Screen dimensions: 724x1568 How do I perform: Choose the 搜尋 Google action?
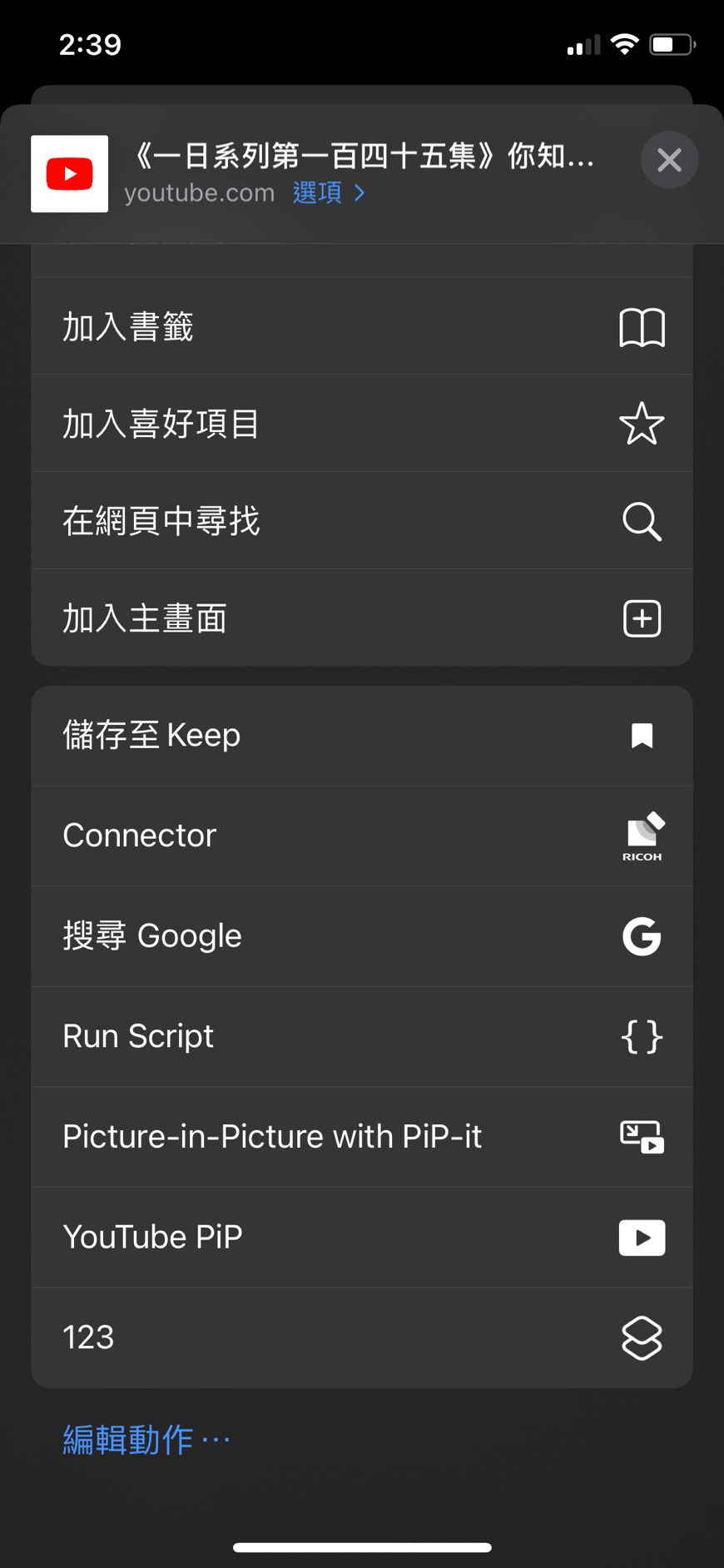pyautogui.click(x=362, y=936)
